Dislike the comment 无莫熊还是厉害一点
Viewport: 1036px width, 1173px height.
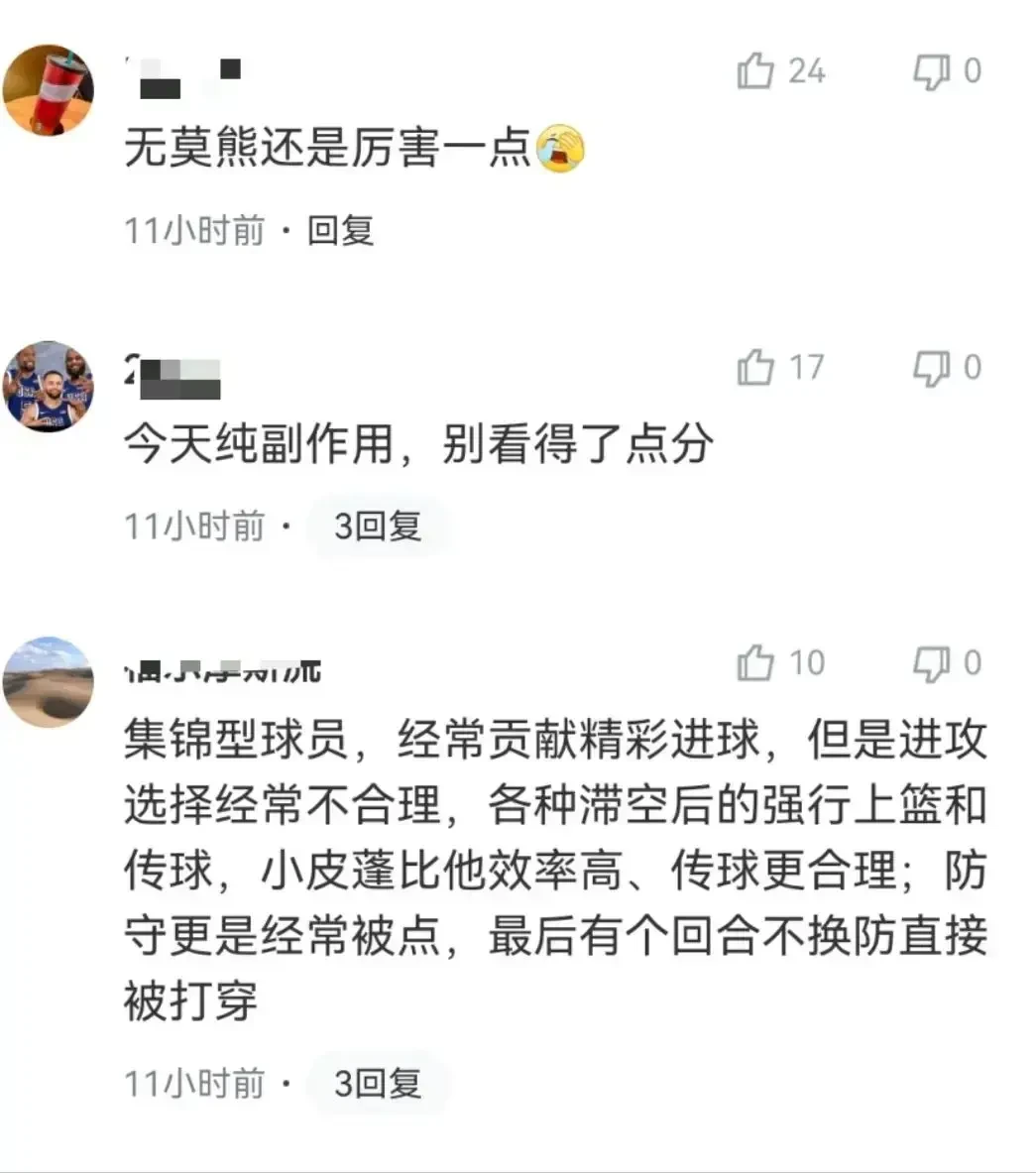(x=931, y=71)
